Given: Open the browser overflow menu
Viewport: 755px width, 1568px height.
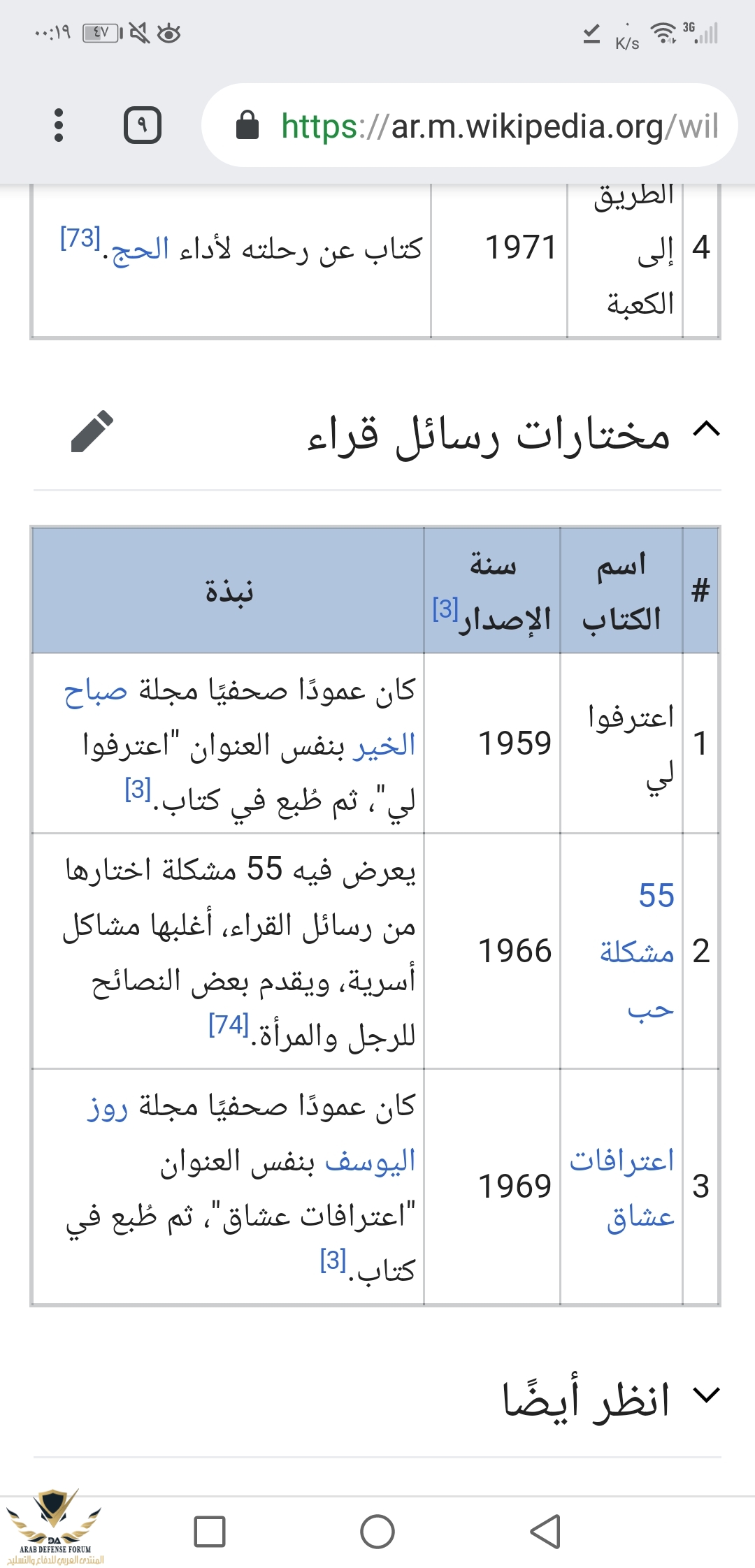Looking at the screenshot, I should click(59, 125).
